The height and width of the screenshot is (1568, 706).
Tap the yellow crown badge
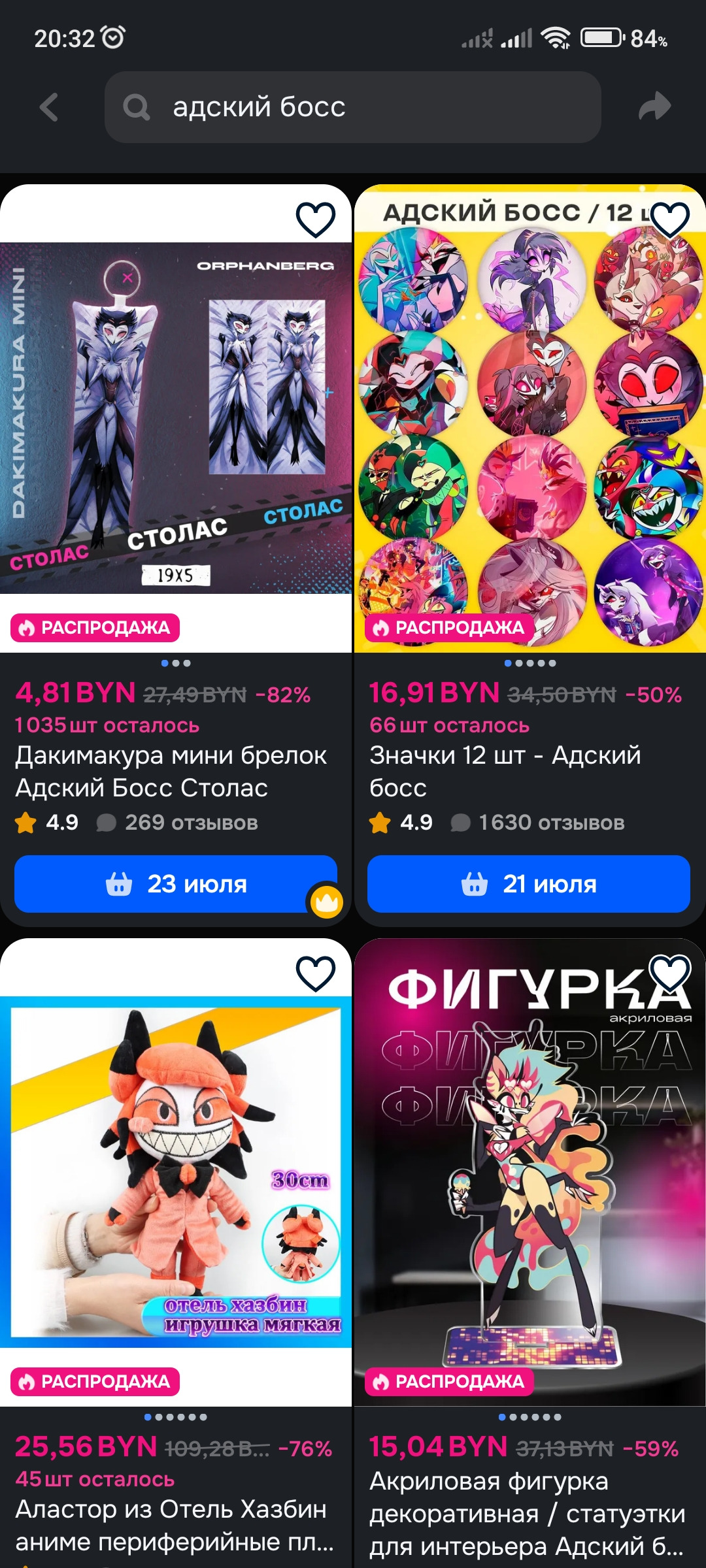point(327,902)
